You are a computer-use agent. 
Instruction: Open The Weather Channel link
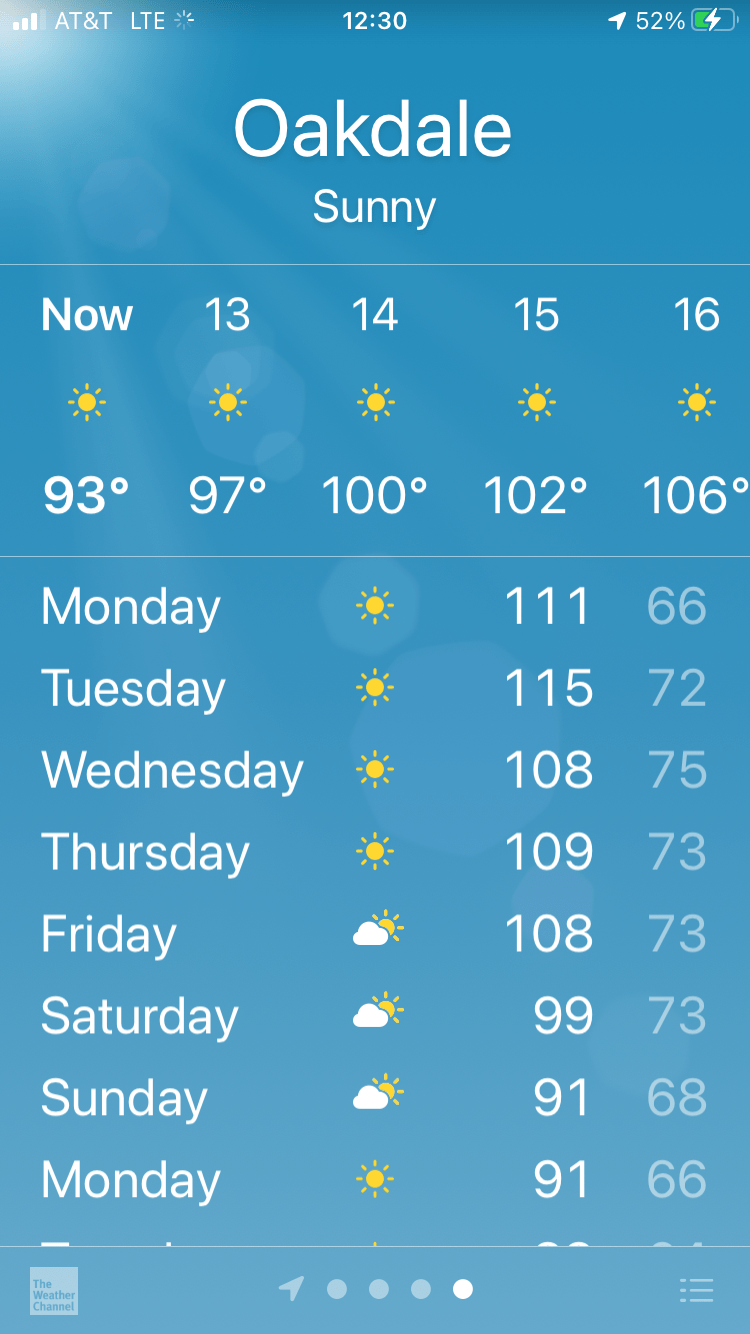(x=54, y=1290)
